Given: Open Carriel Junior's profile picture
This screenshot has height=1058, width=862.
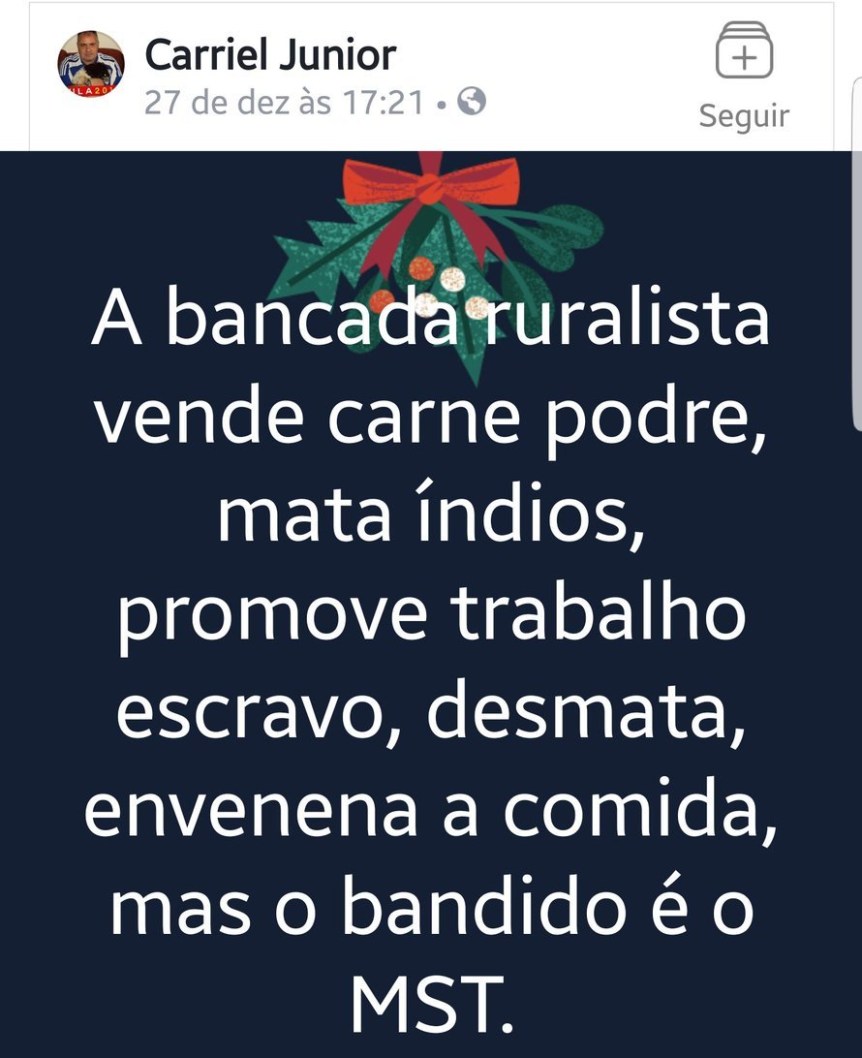Looking at the screenshot, I should coord(90,63).
